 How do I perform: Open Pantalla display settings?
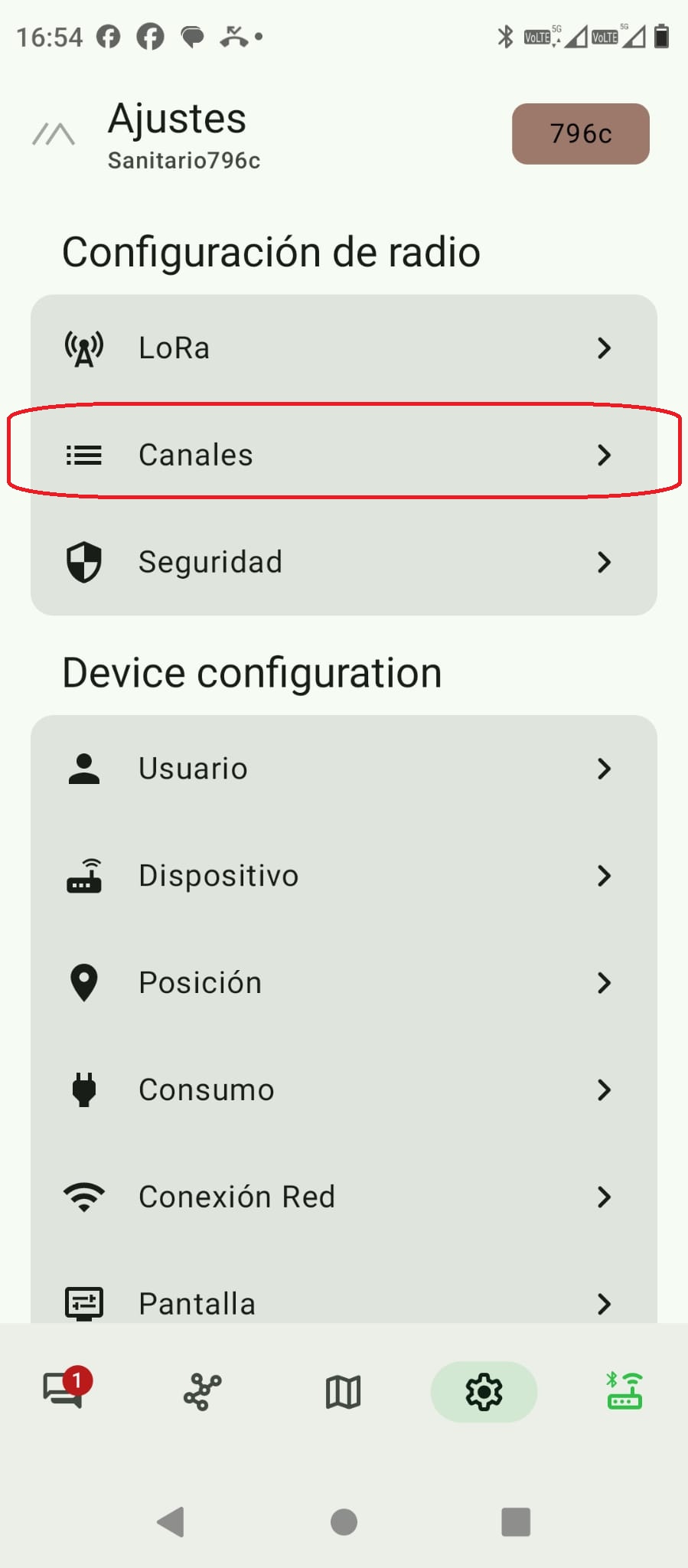click(x=344, y=1302)
